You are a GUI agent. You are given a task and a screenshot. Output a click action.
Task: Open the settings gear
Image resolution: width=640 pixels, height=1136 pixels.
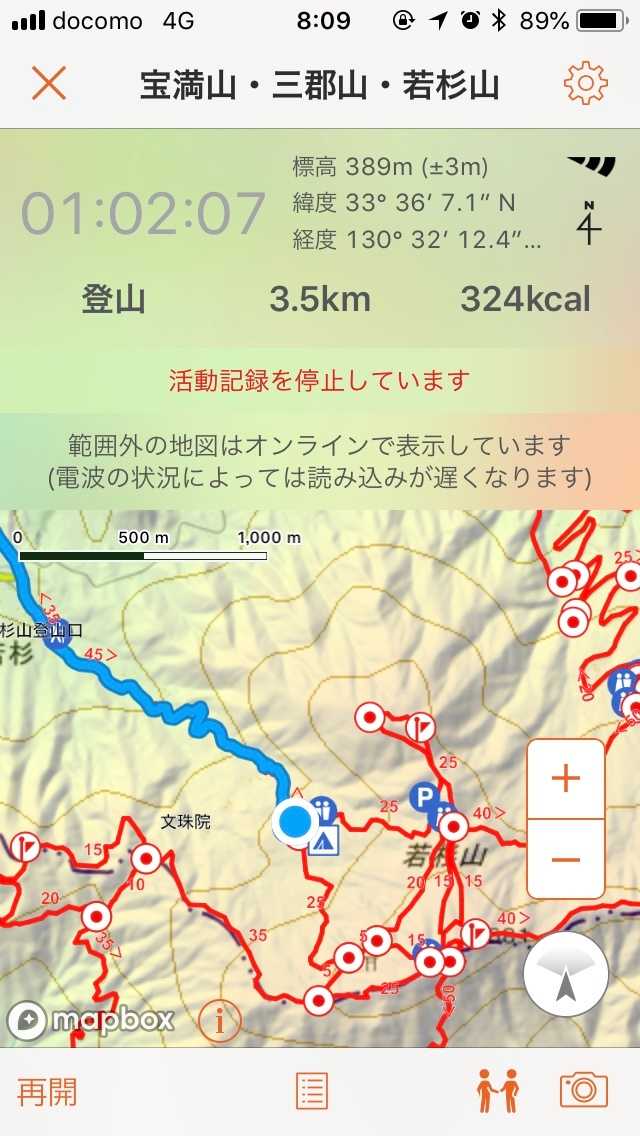point(585,84)
